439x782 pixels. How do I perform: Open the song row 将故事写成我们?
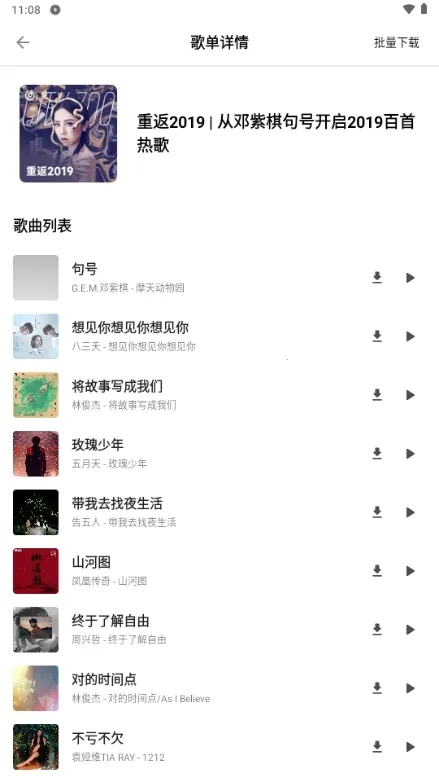(x=220, y=395)
